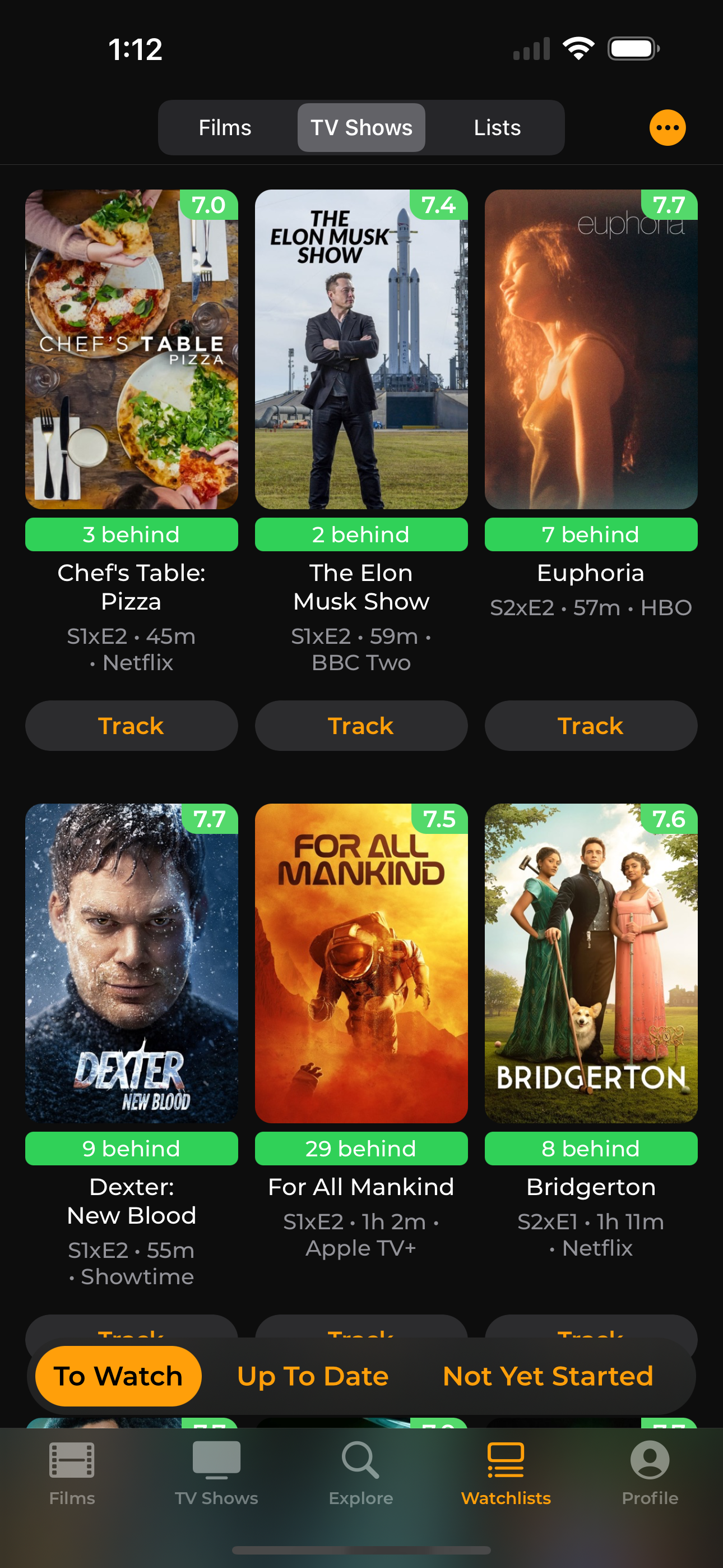The height and width of the screenshot is (1568, 723).
Task: Select the To Watch filter
Action: coord(119,1376)
